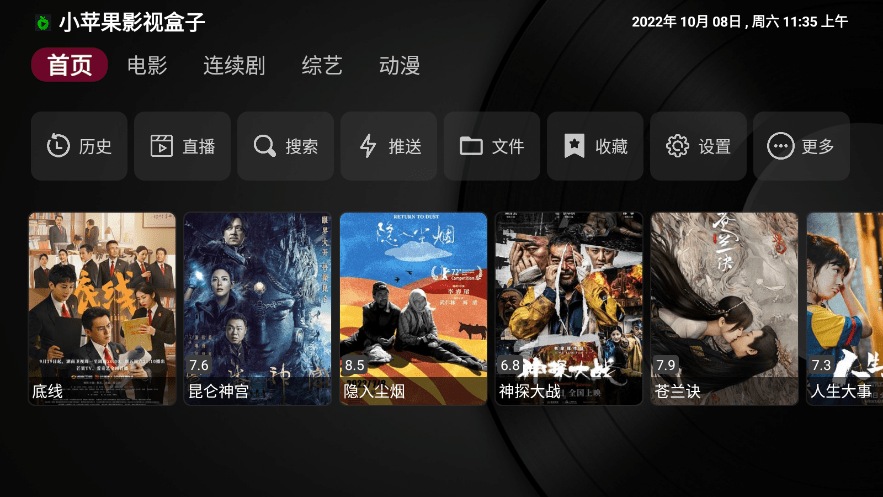View 收藏 favorites

pyautogui.click(x=595, y=146)
